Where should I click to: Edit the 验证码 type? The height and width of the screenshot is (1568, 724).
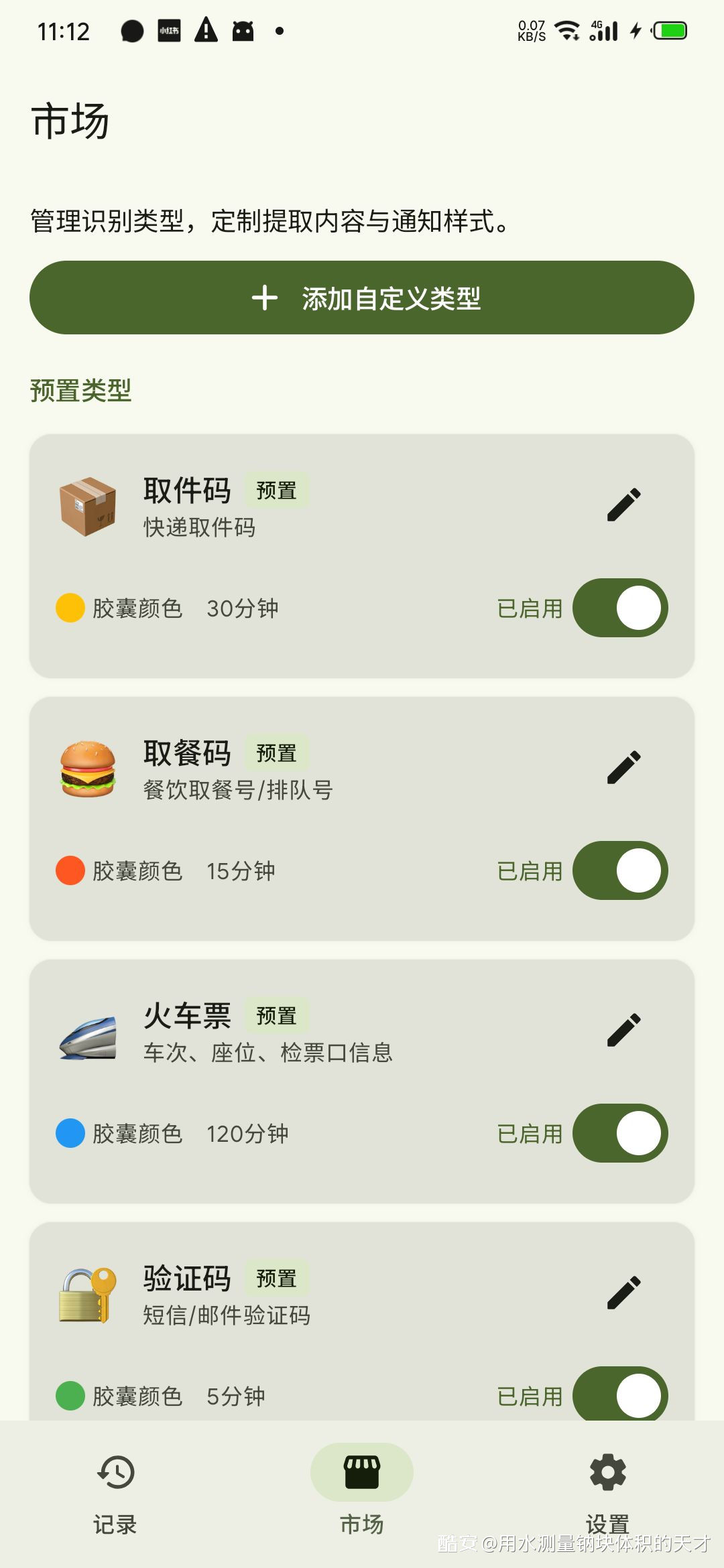(623, 1293)
